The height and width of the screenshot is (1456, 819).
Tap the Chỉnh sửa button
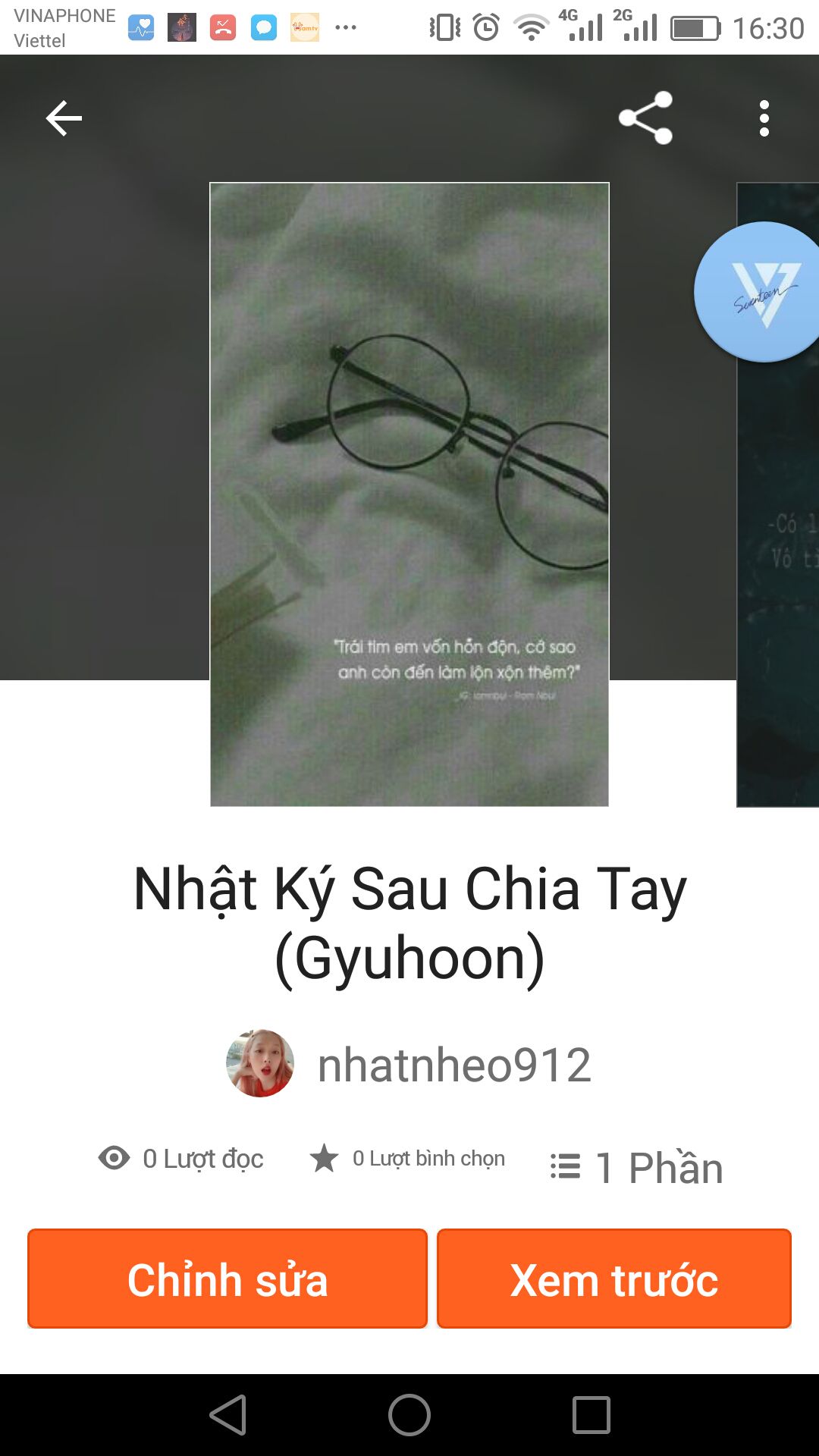click(x=227, y=1279)
